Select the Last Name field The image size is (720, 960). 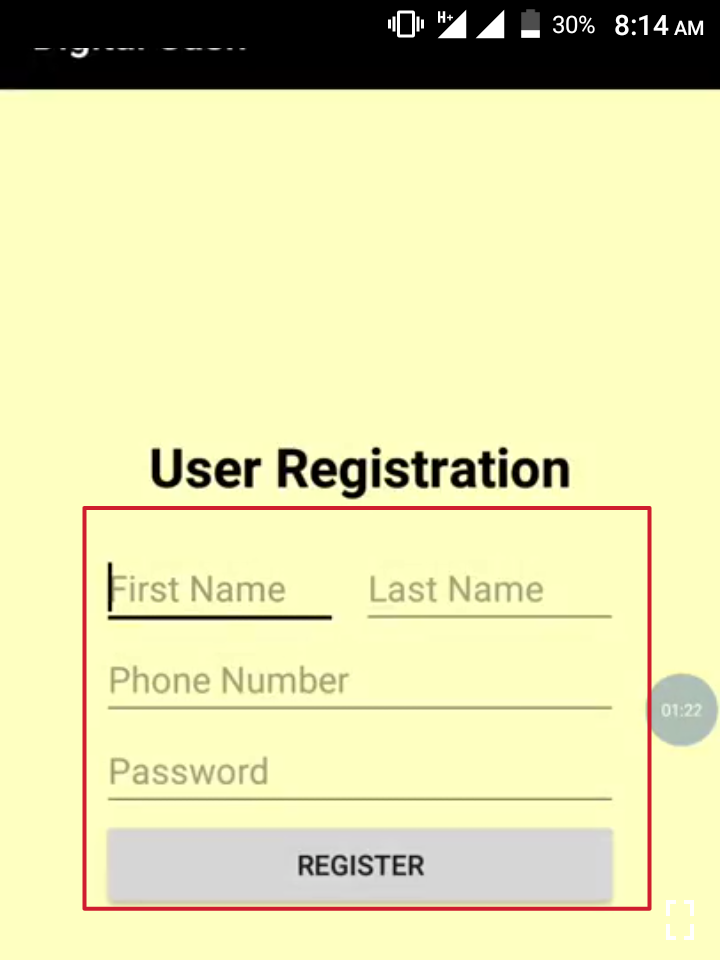pyautogui.click(x=489, y=590)
